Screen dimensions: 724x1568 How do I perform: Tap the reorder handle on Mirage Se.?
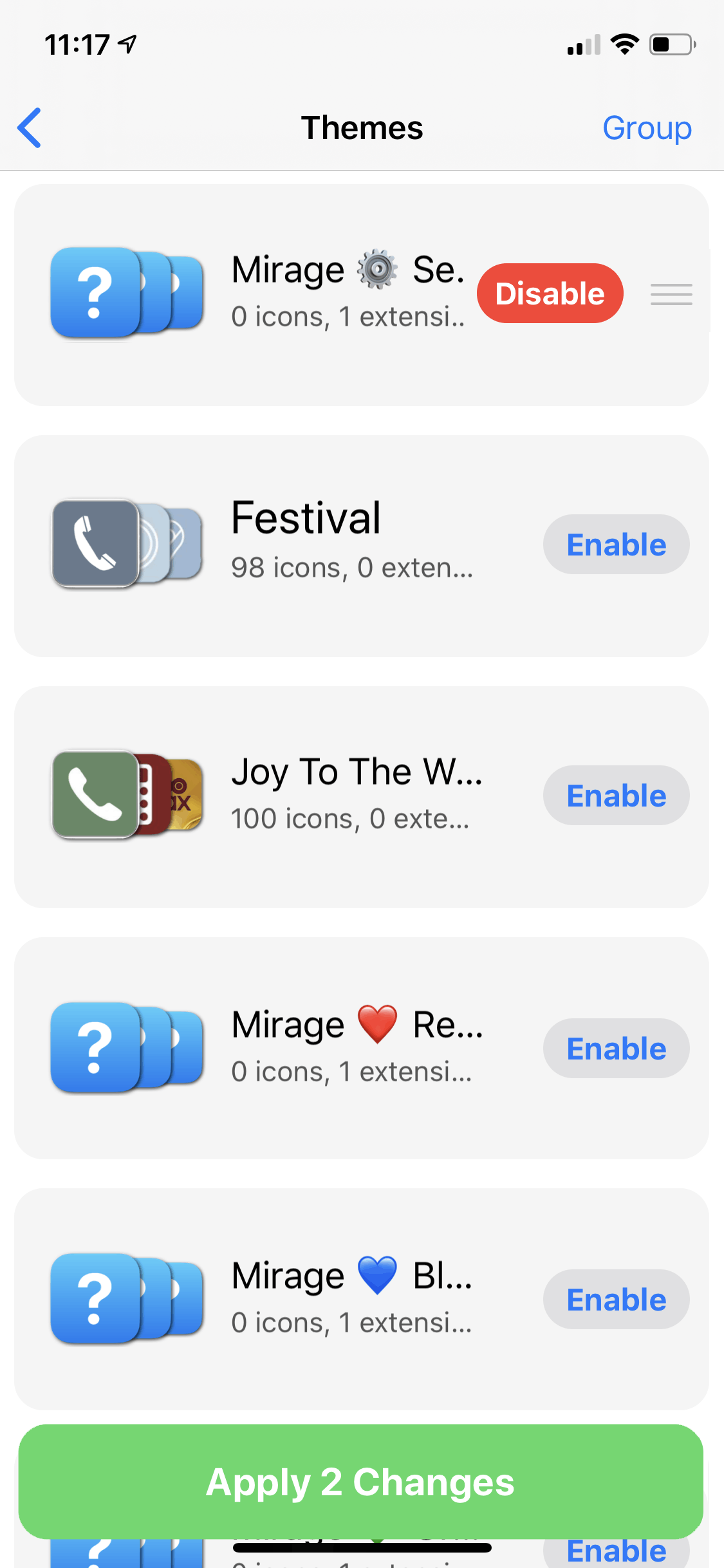tap(671, 294)
